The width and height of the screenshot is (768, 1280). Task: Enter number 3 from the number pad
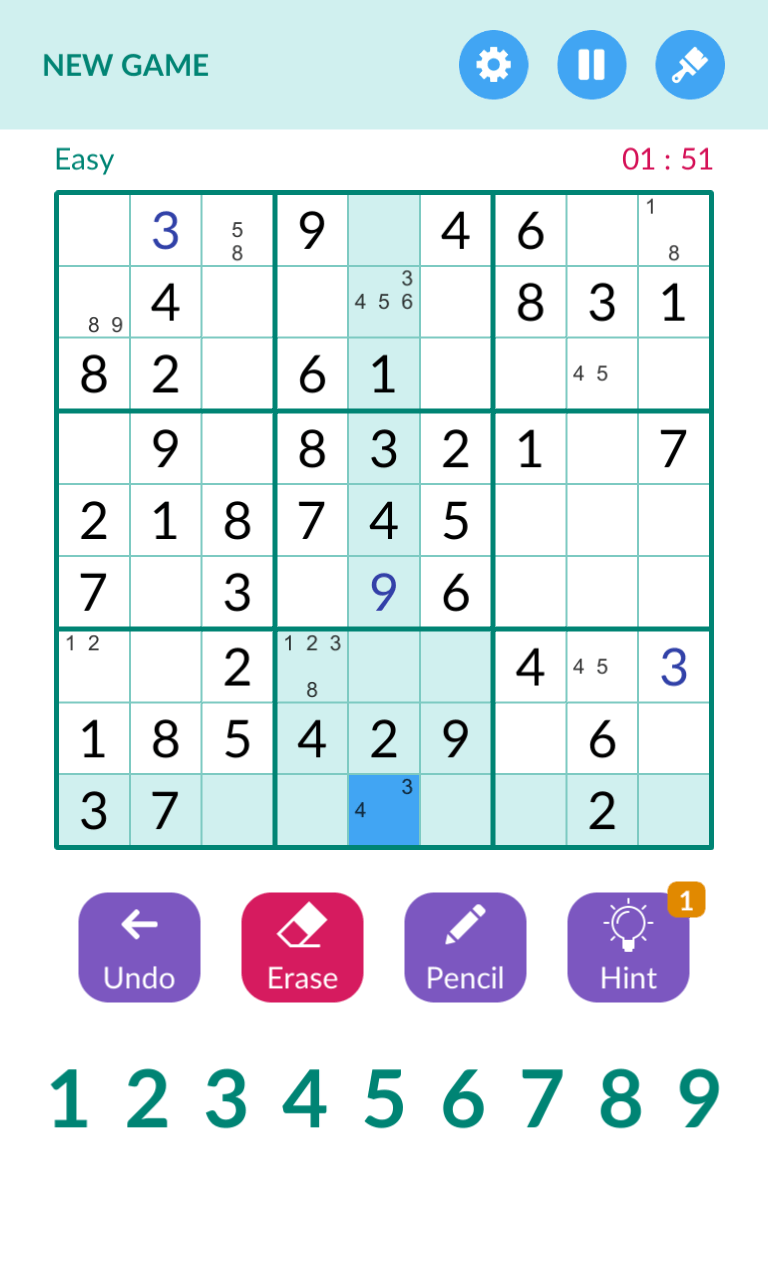pyautogui.click(x=226, y=1098)
